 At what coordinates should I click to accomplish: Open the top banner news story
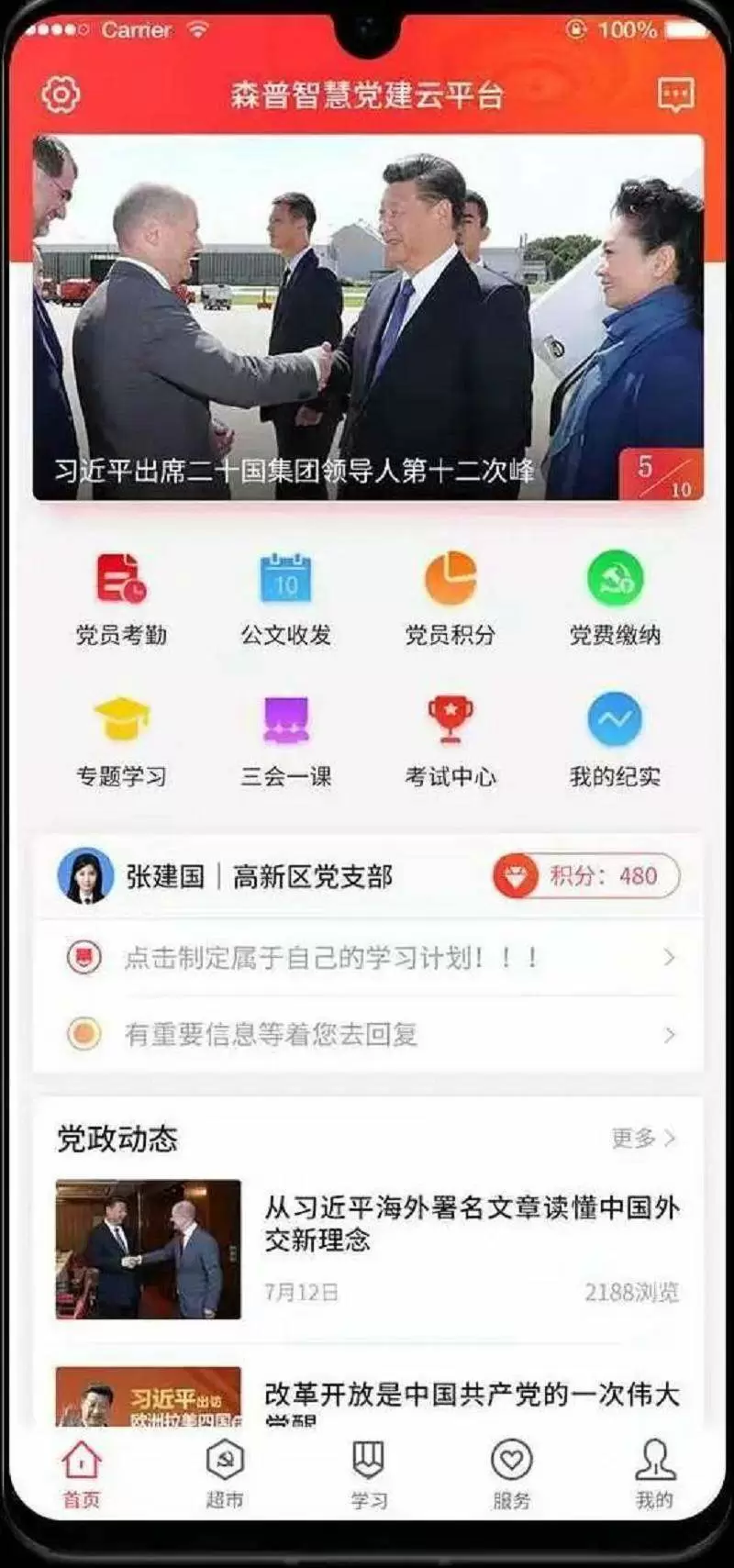[x=367, y=317]
